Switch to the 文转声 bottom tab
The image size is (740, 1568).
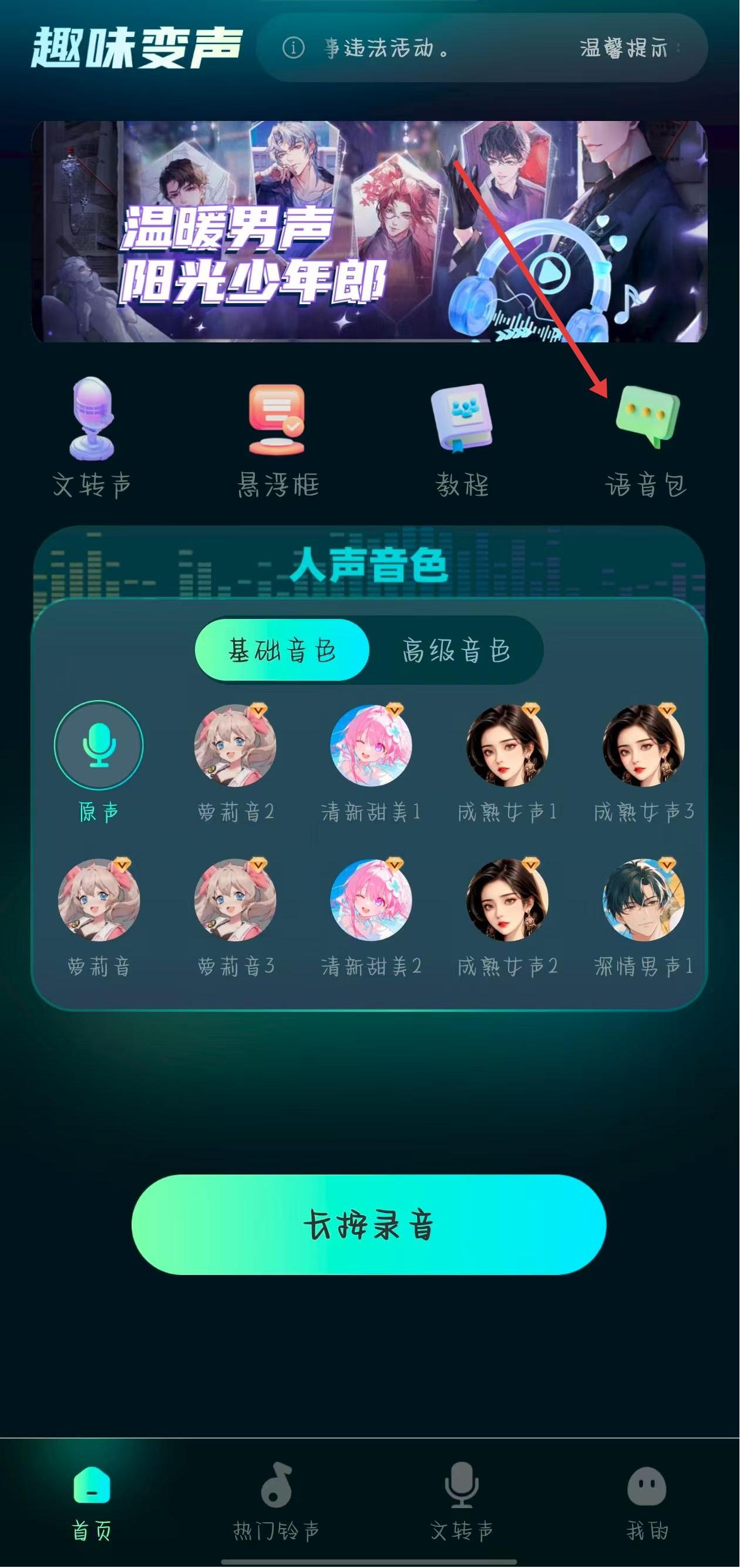point(462,1501)
